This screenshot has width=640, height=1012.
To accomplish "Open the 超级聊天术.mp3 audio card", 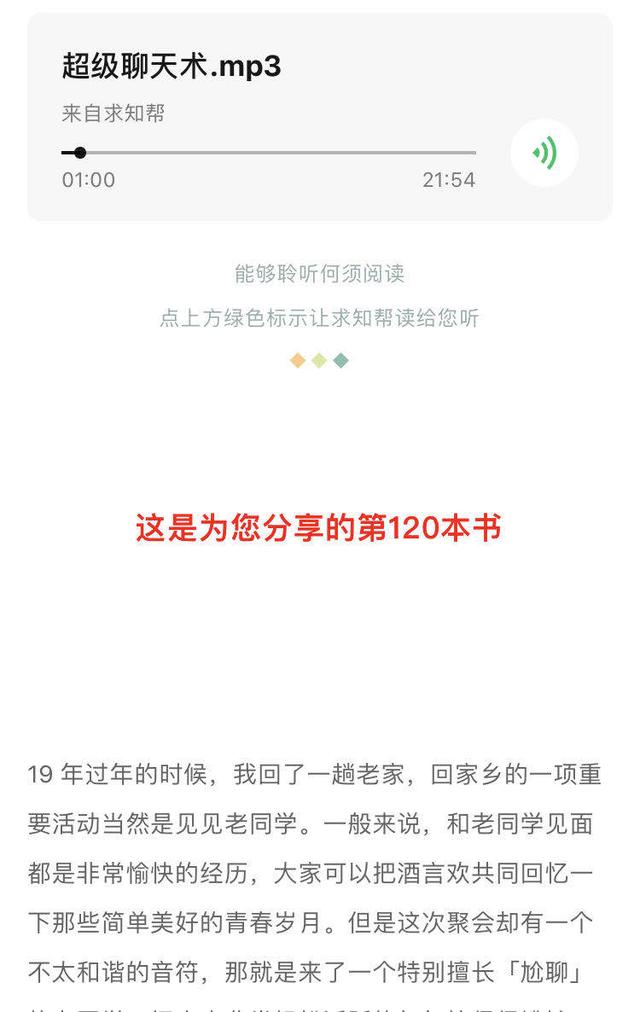I will (x=172, y=67).
